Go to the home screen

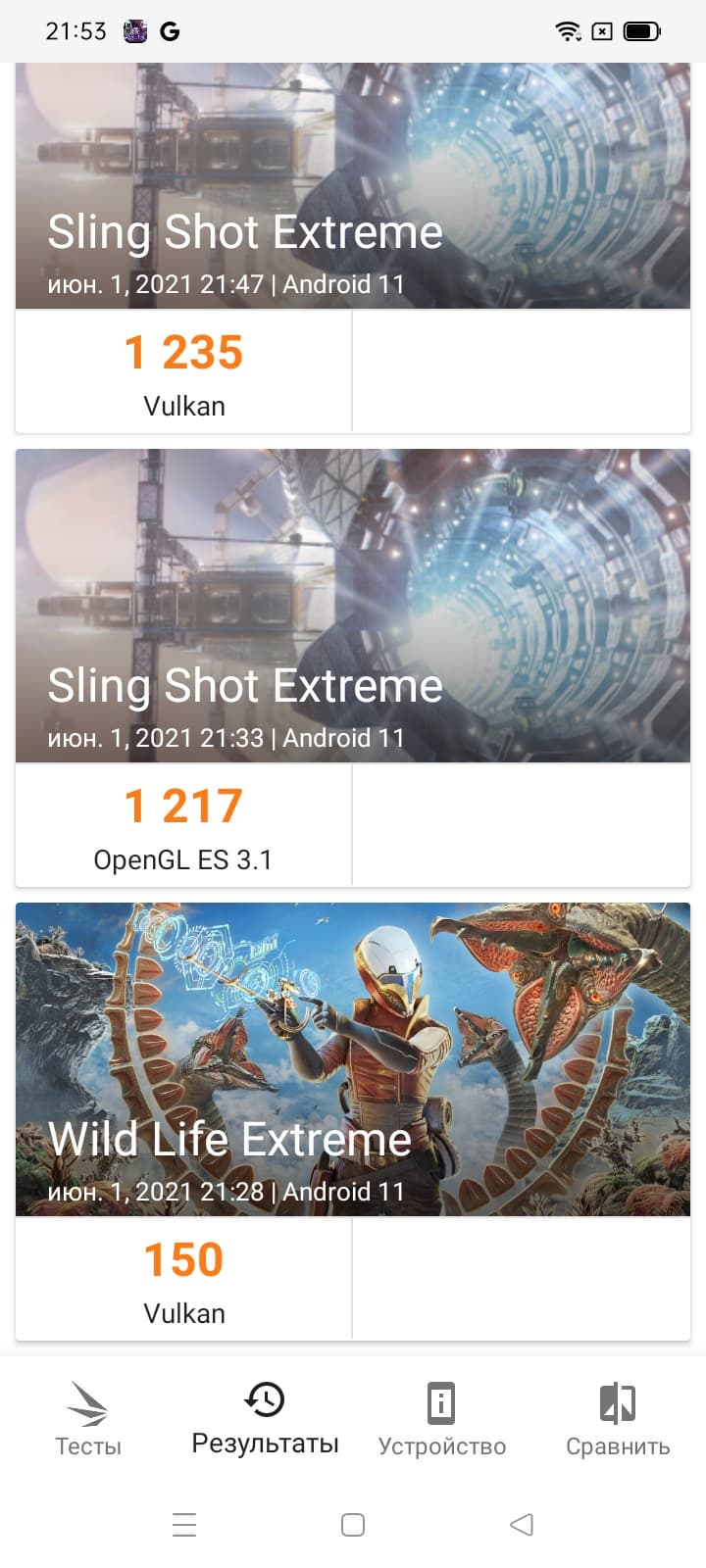coord(353,1525)
